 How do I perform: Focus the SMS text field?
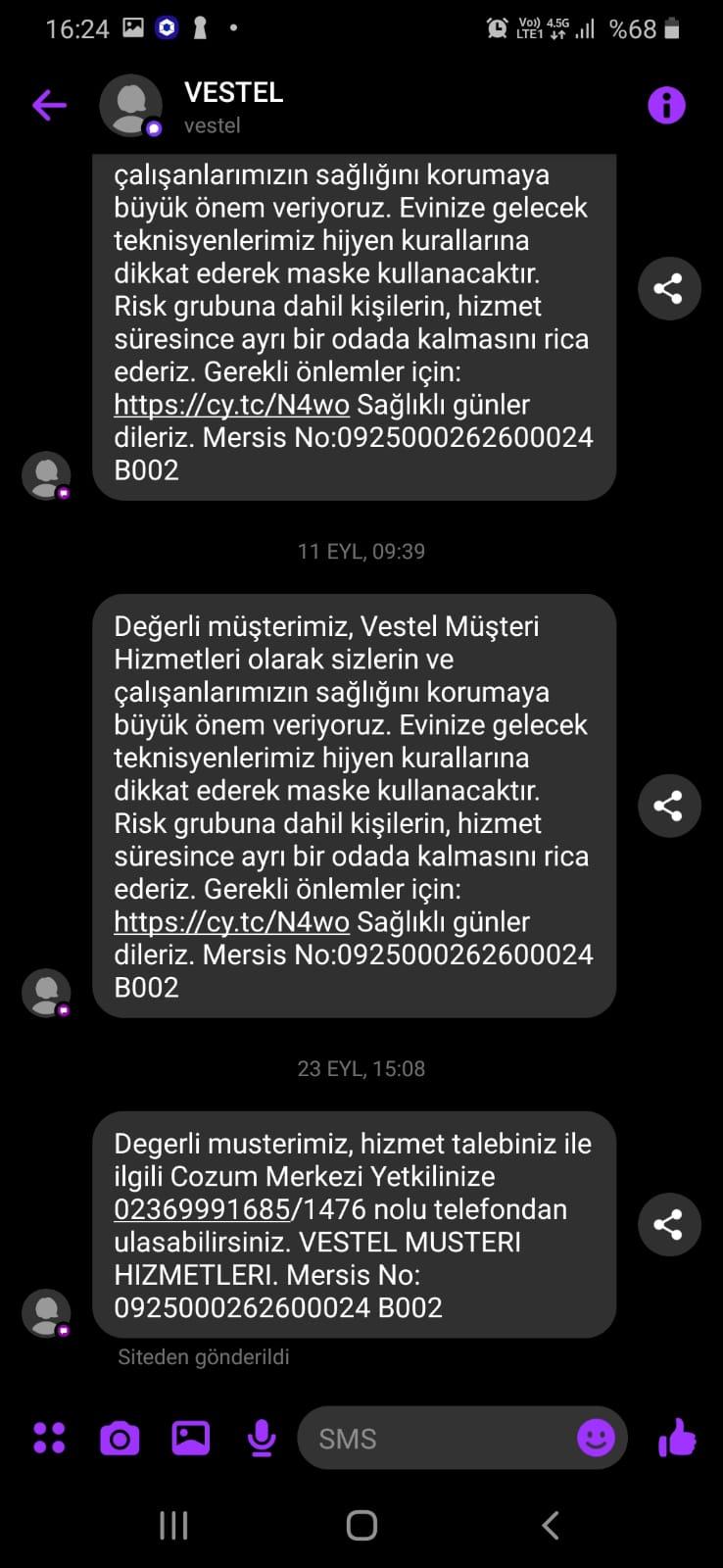441,1438
